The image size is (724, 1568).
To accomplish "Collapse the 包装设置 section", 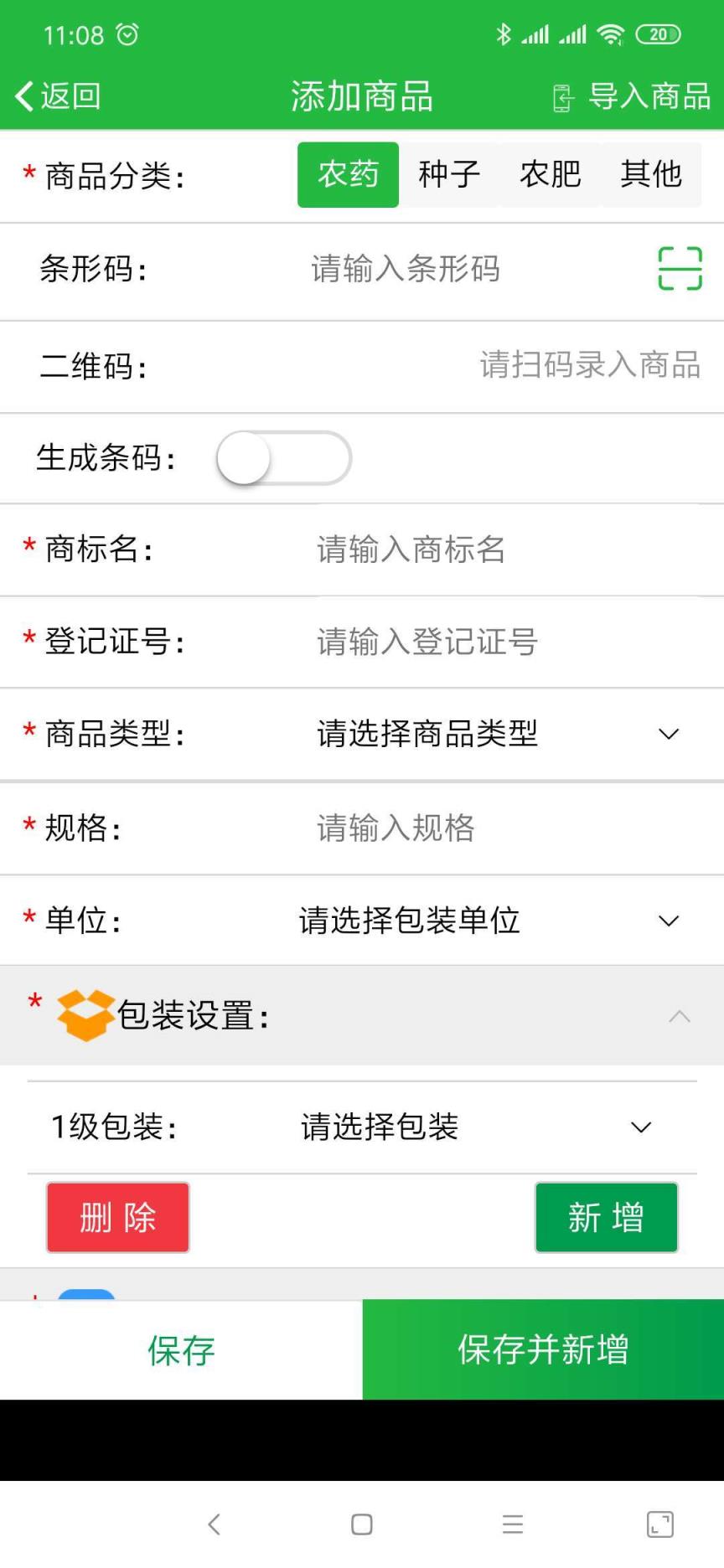I will point(680,1016).
